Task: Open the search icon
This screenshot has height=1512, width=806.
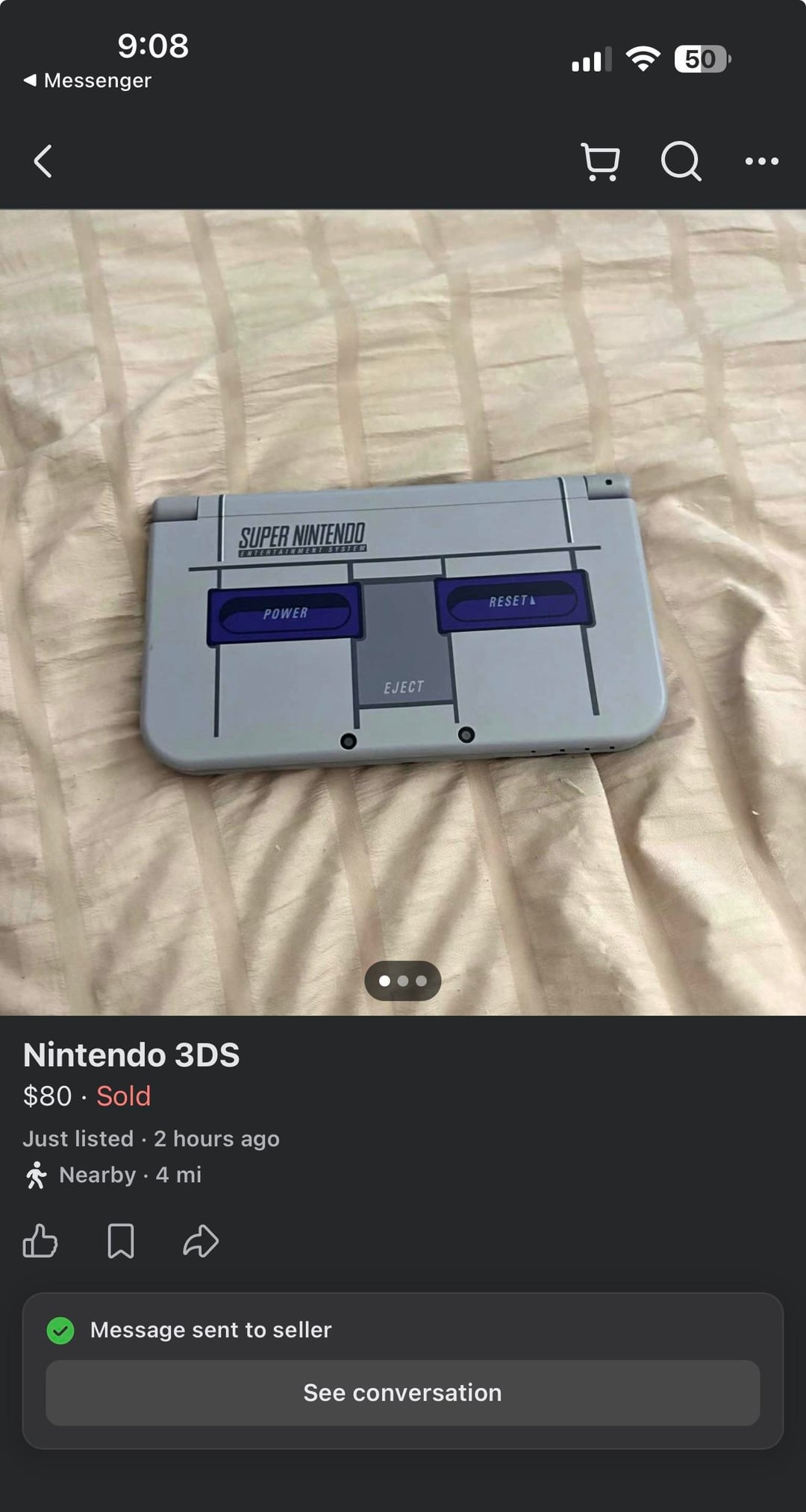Action: point(681,161)
